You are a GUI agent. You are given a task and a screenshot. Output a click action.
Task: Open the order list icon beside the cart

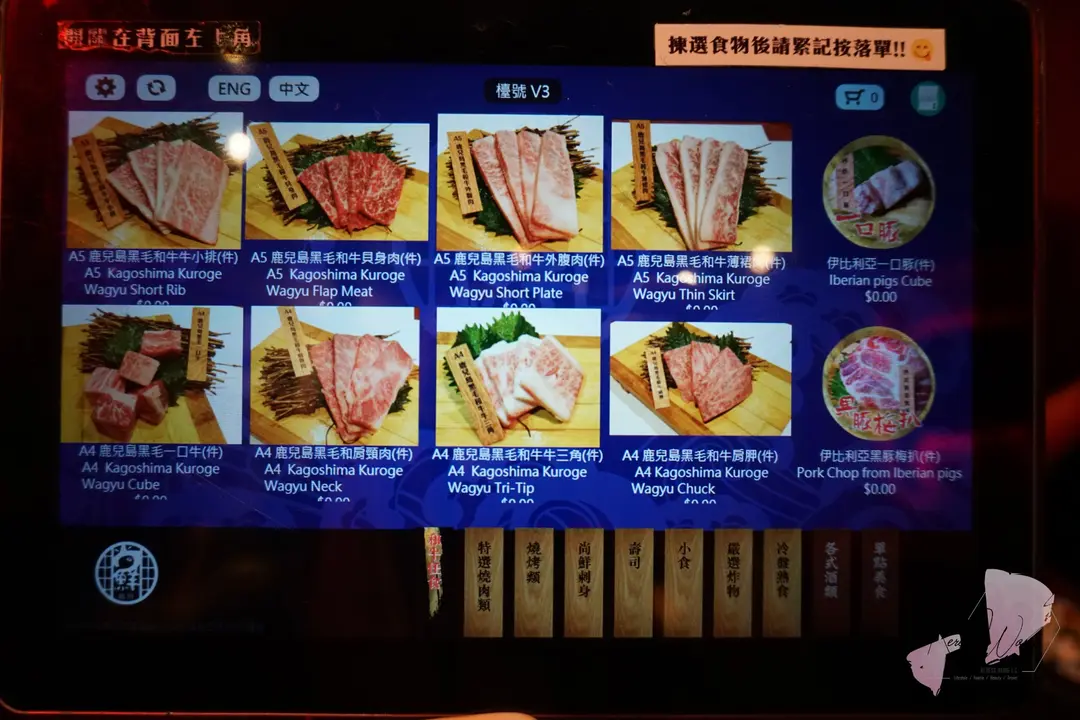[x=927, y=98]
